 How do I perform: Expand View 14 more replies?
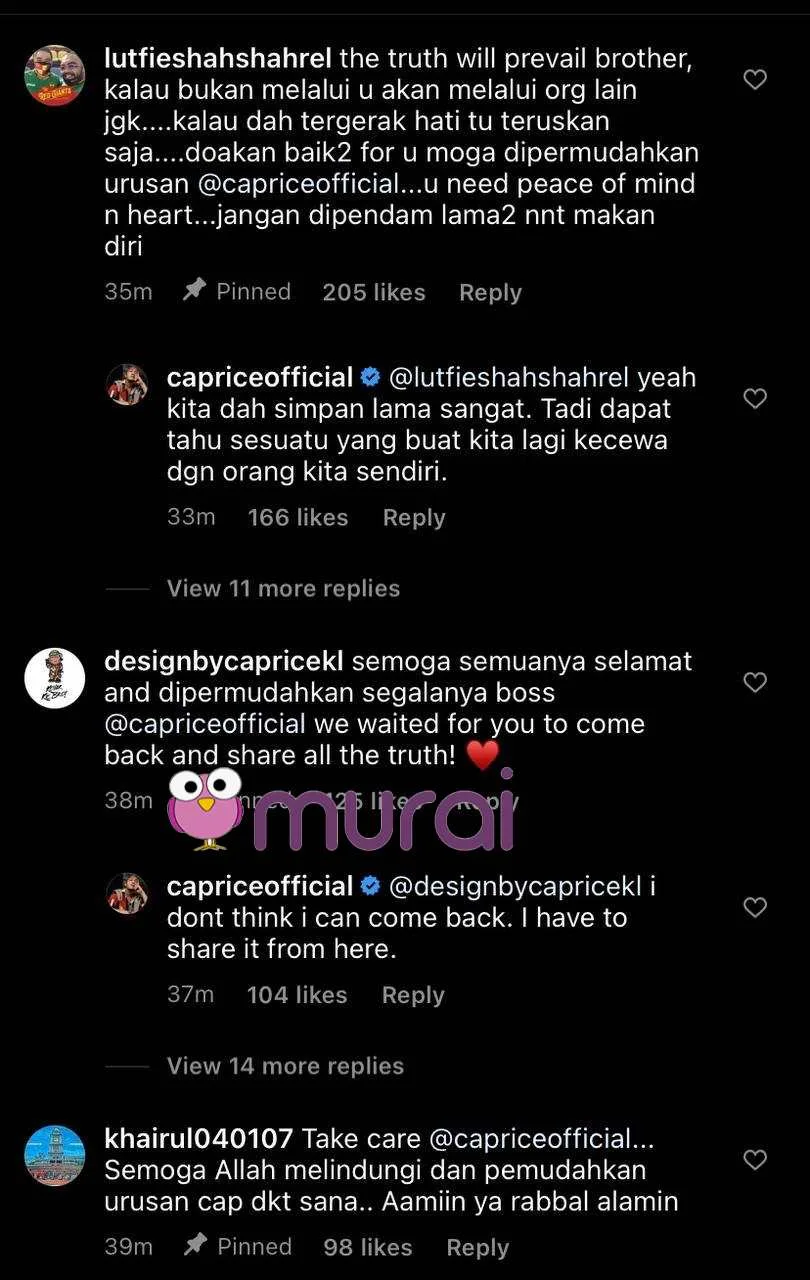(285, 1066)
